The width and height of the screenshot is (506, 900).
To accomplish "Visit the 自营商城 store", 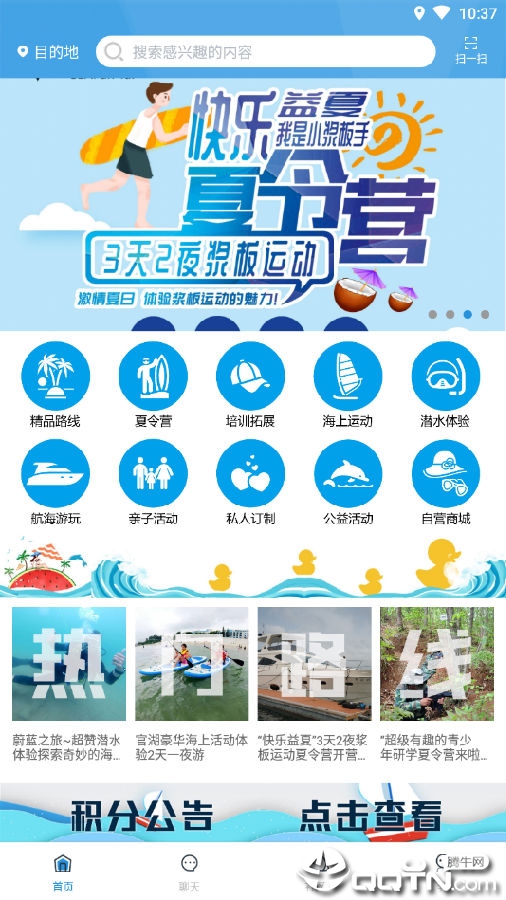I will pos(446,483).
